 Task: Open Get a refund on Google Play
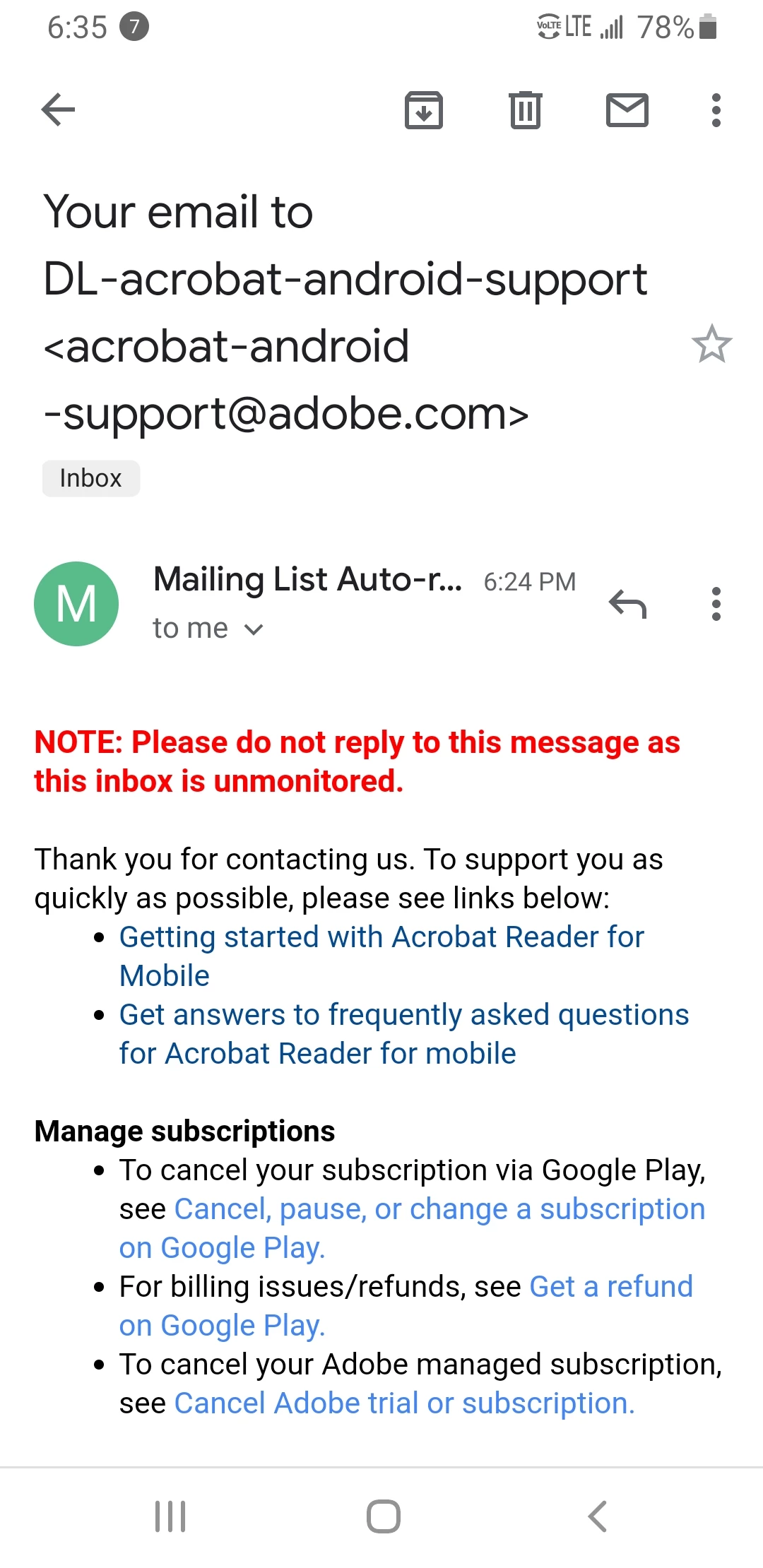pos(610,1287)
